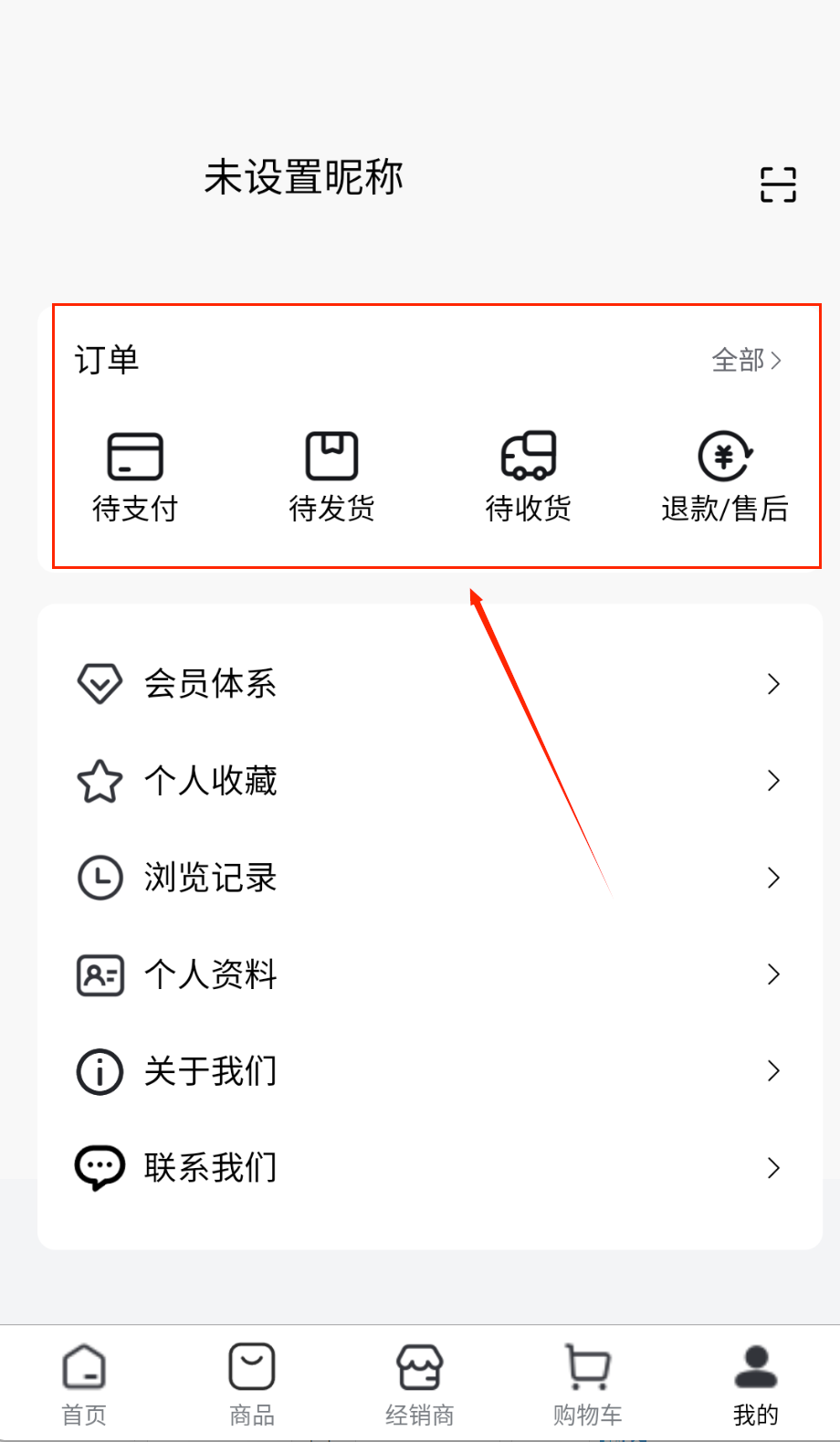Switch to the 首页 home tab

coord(84,1384)
